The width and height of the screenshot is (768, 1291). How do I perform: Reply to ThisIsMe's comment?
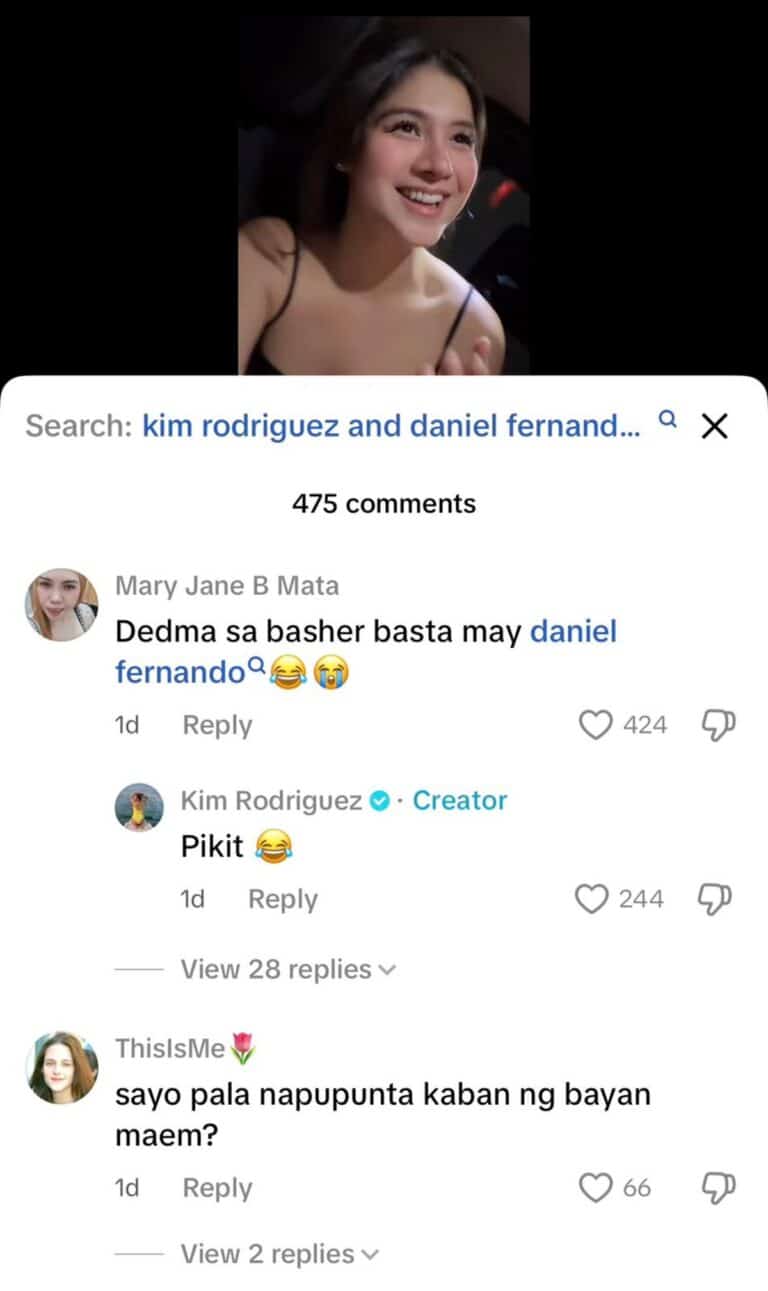216,1188
